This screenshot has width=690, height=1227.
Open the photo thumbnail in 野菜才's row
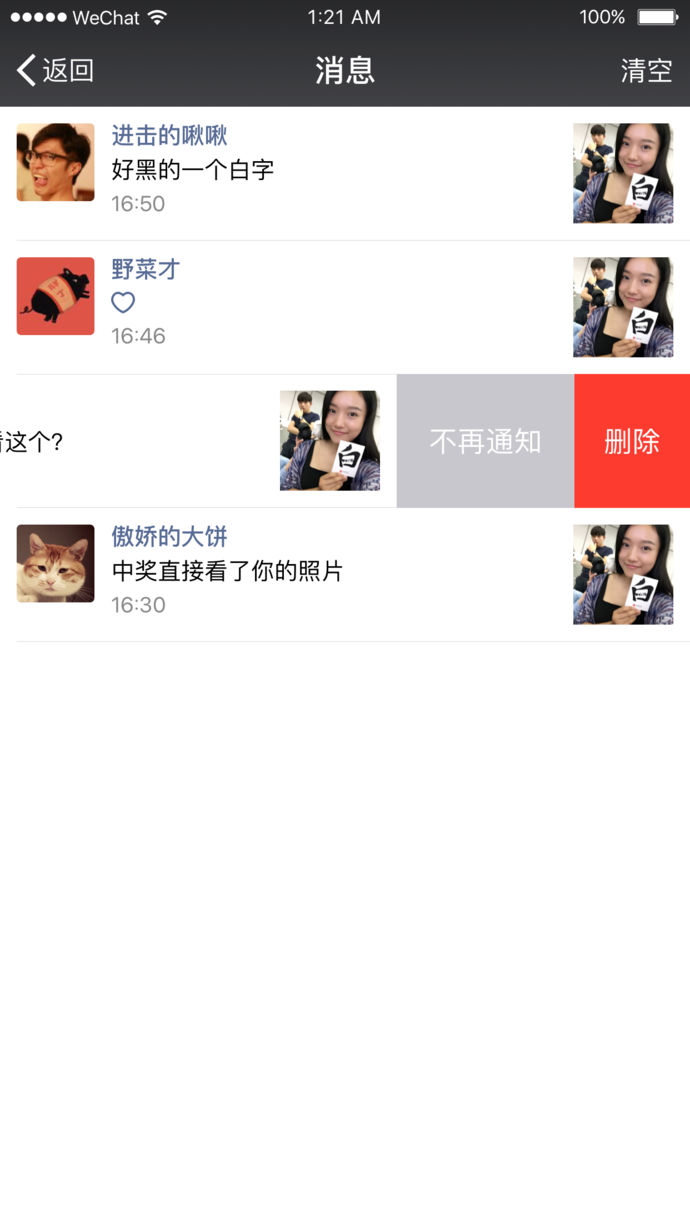(622, 307)
